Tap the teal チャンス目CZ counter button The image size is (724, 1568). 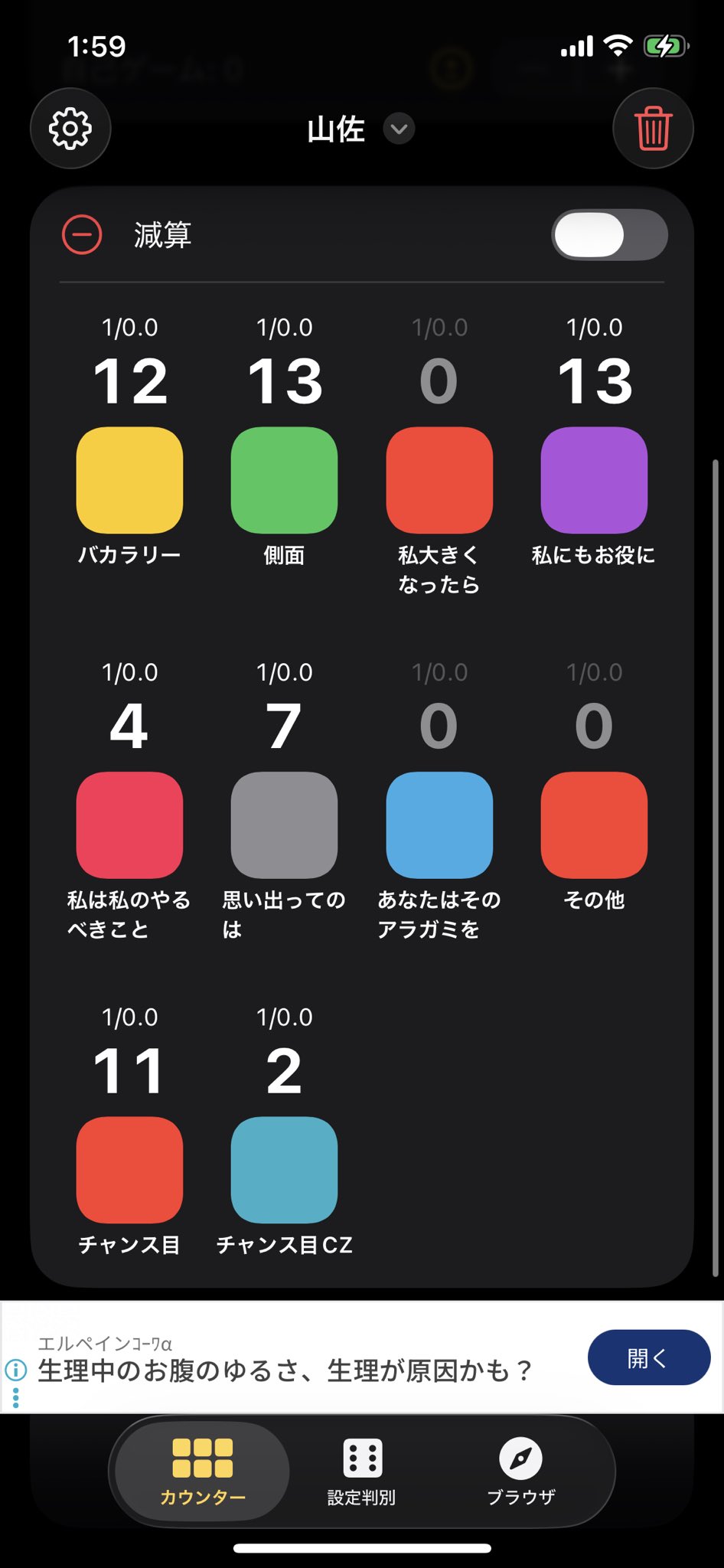(284, 1169)
